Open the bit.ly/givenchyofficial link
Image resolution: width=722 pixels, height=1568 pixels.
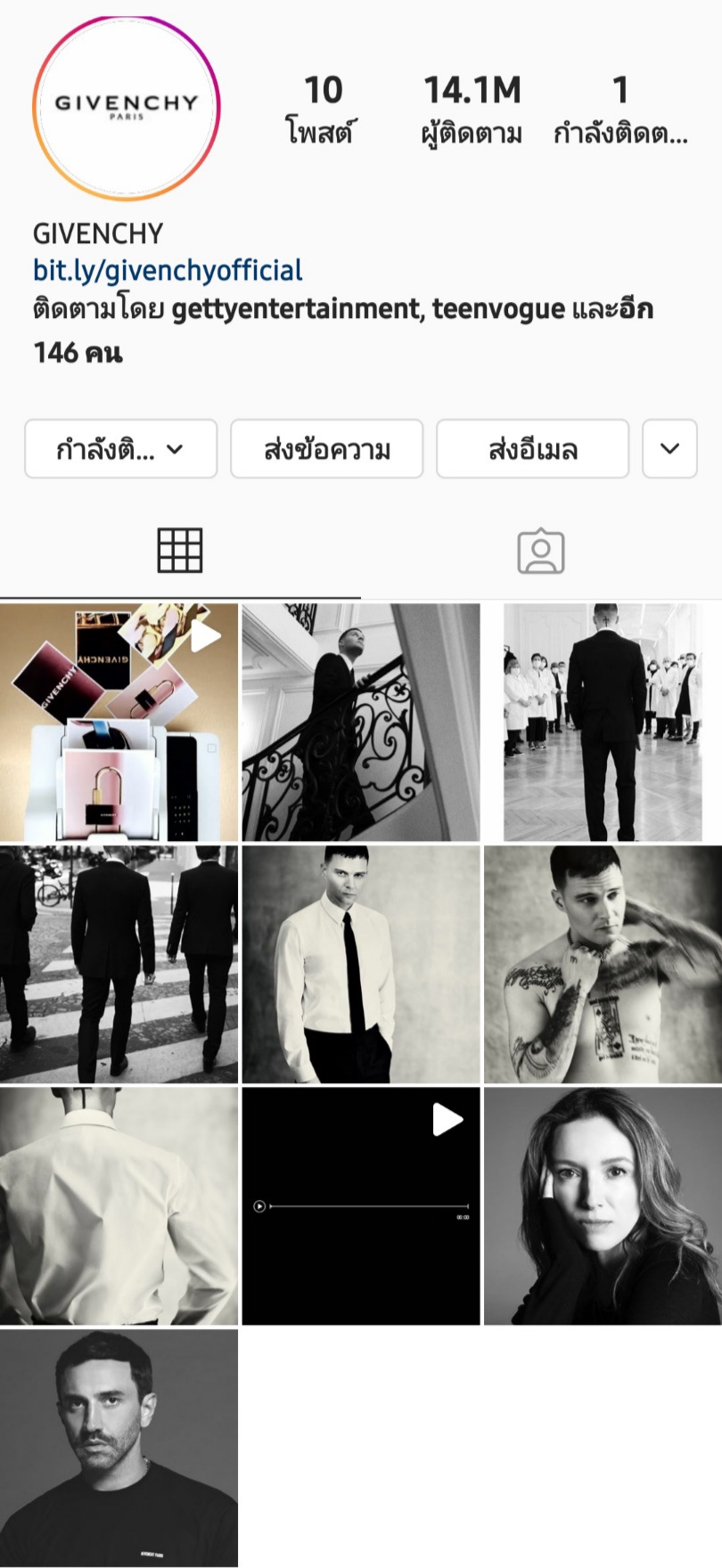(x=168, y=270)
